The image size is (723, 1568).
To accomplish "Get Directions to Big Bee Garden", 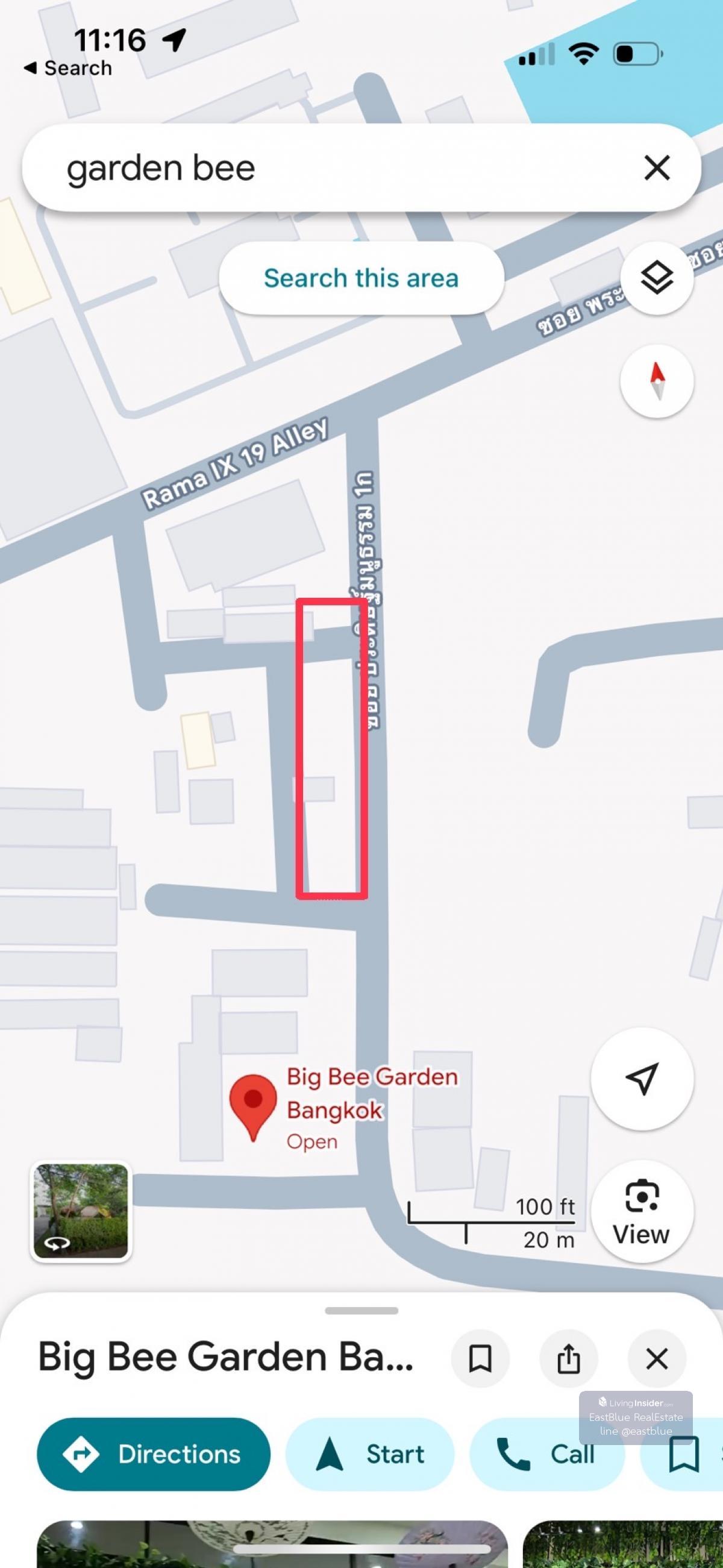I will [154, 1454].
